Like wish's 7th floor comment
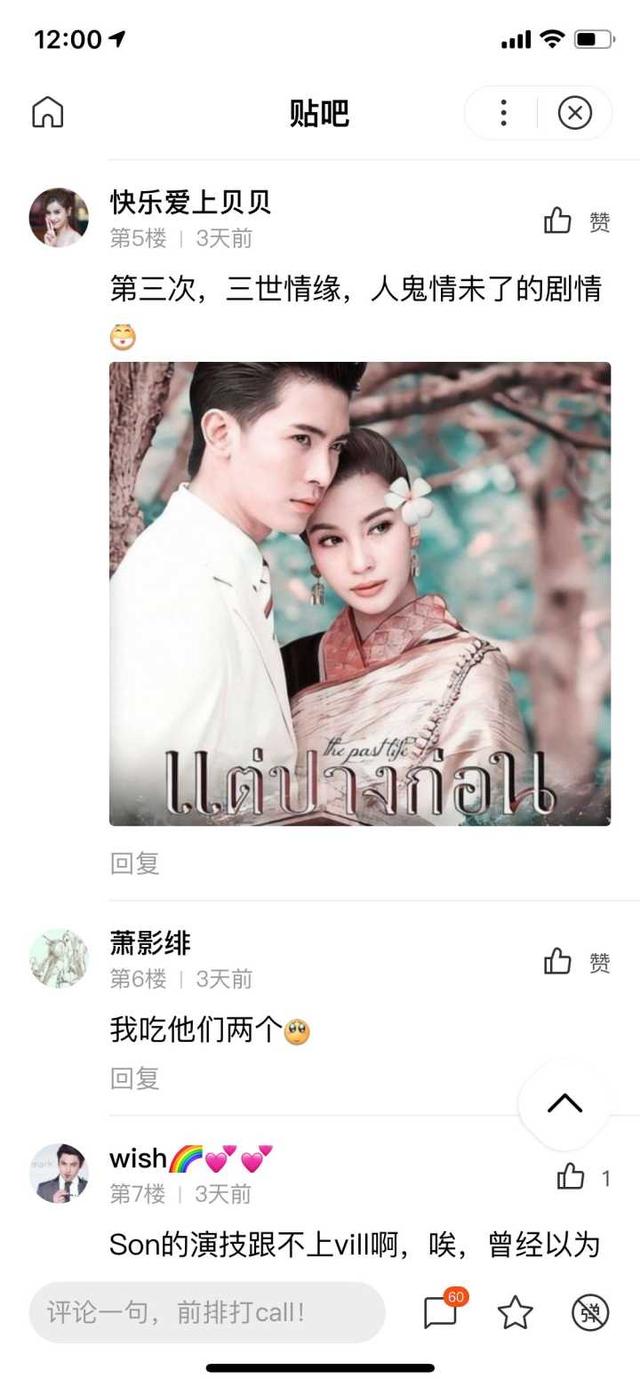 tap(571, 1177)
